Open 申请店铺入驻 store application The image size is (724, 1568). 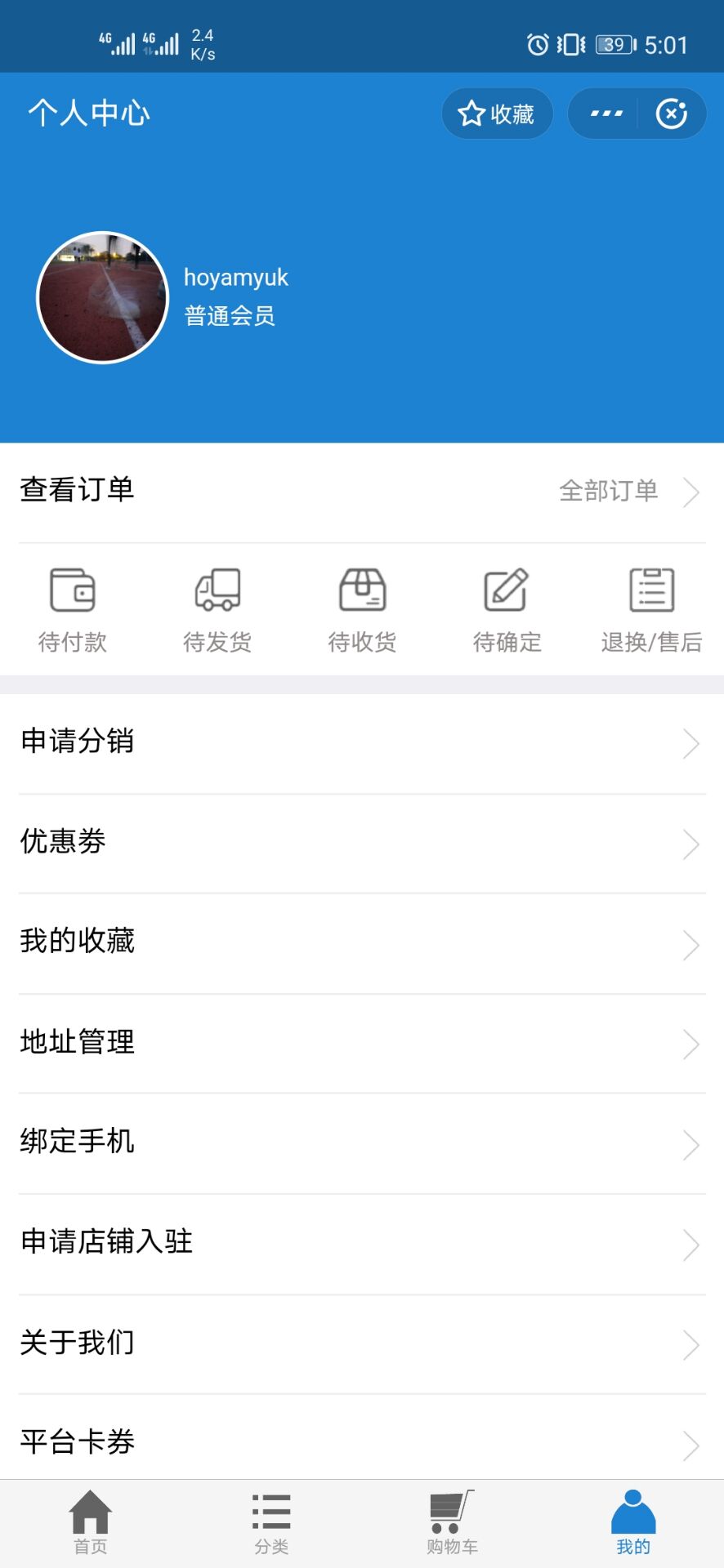[x=362, y=1244]
